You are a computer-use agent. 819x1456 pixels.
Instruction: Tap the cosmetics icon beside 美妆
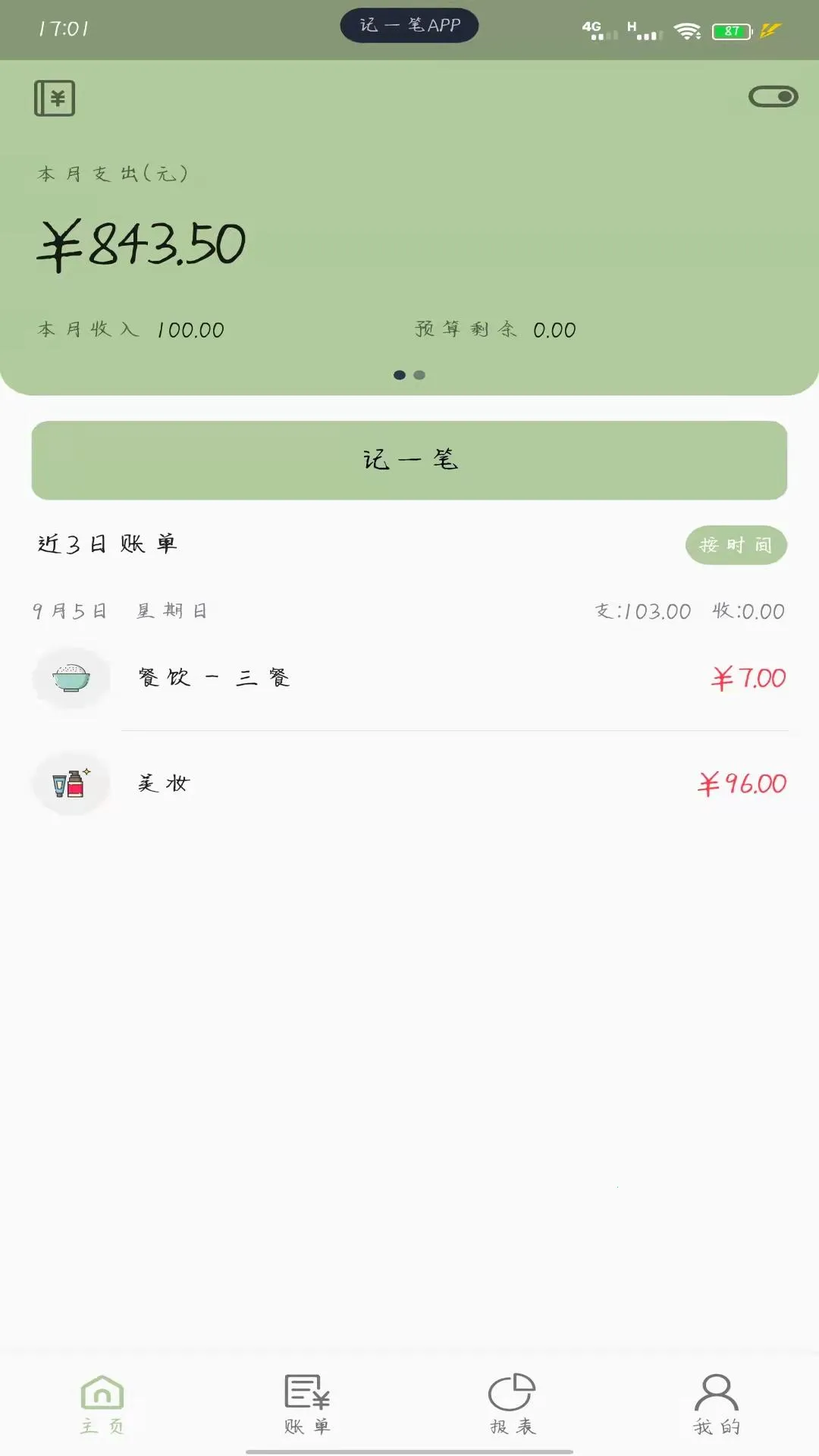[x=71, y=783]
